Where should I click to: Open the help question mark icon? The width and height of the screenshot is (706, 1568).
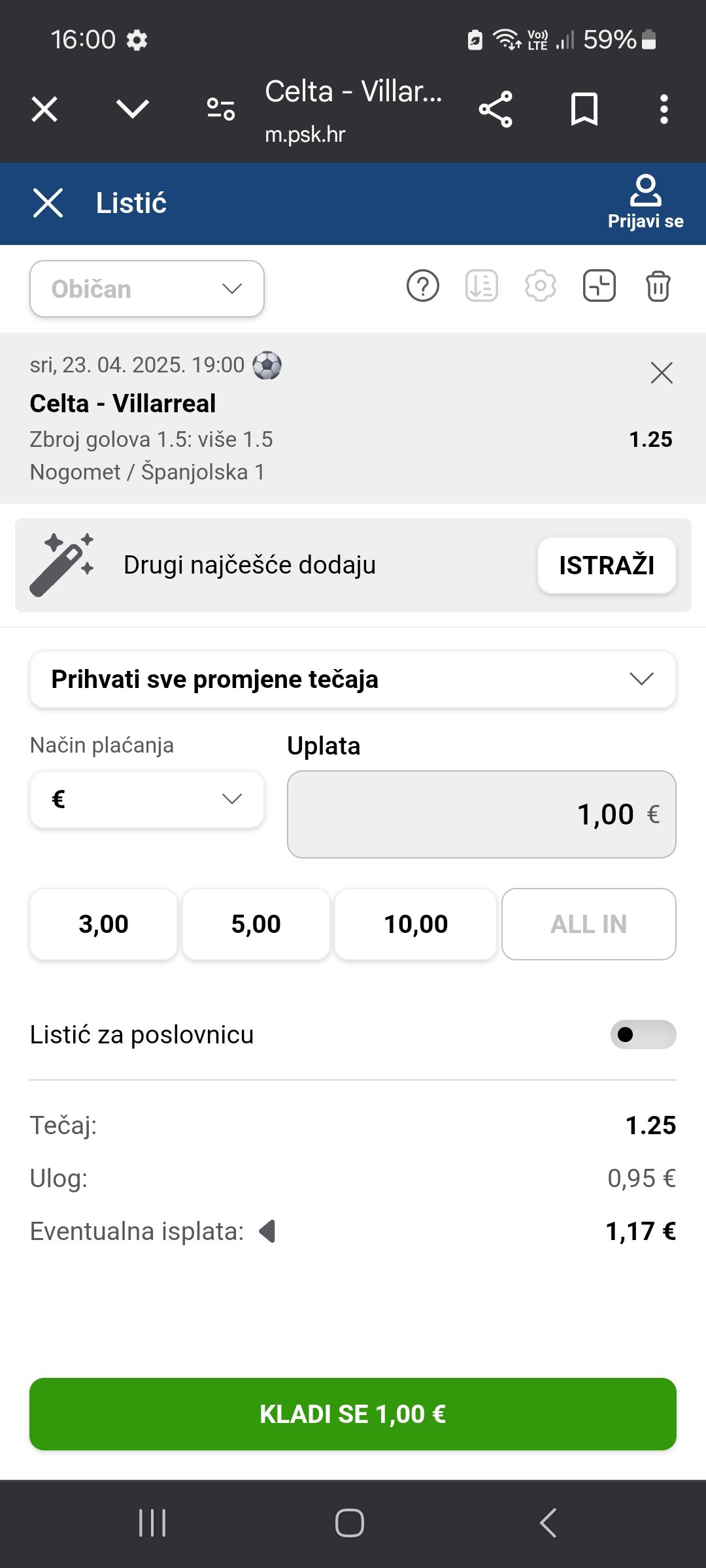point(423,286)
